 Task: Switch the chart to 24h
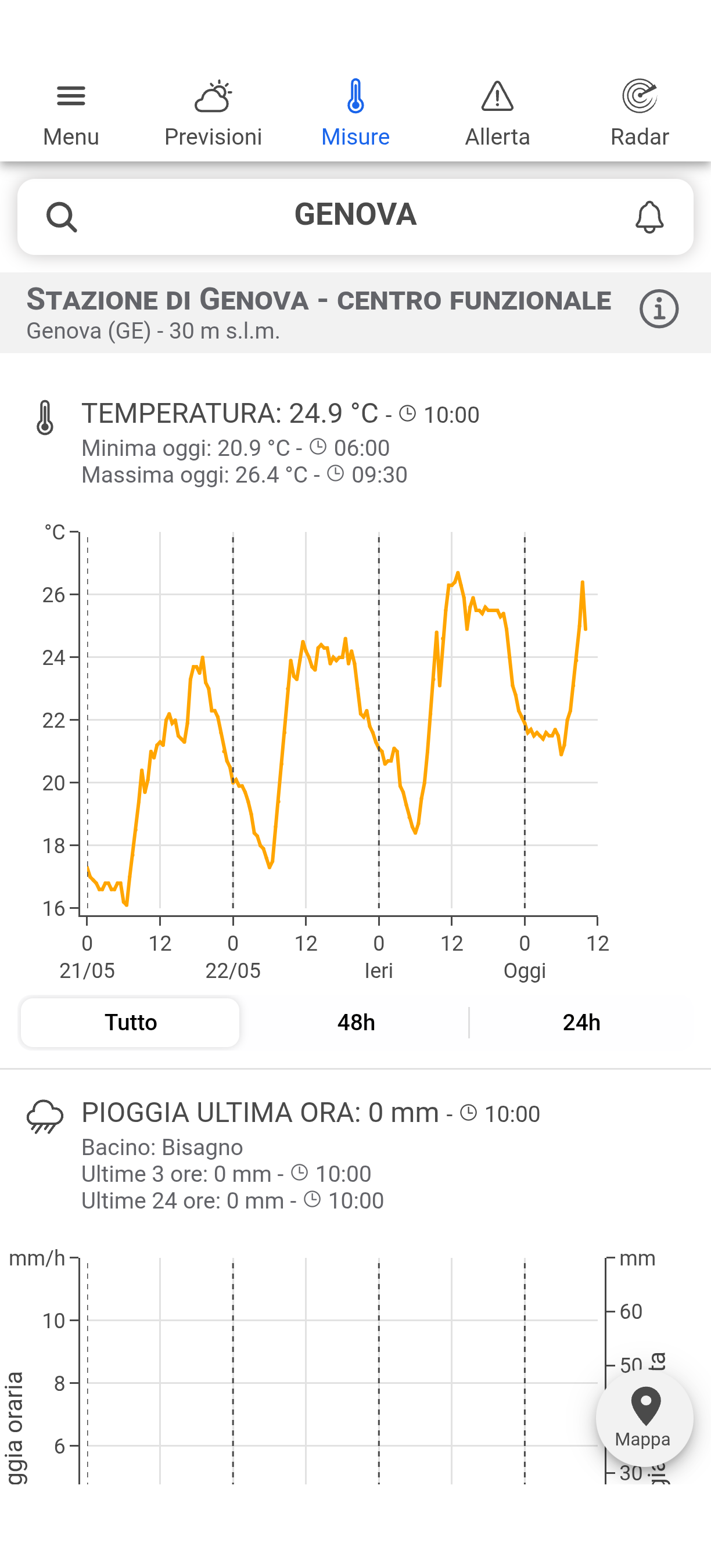(581, 1022)
